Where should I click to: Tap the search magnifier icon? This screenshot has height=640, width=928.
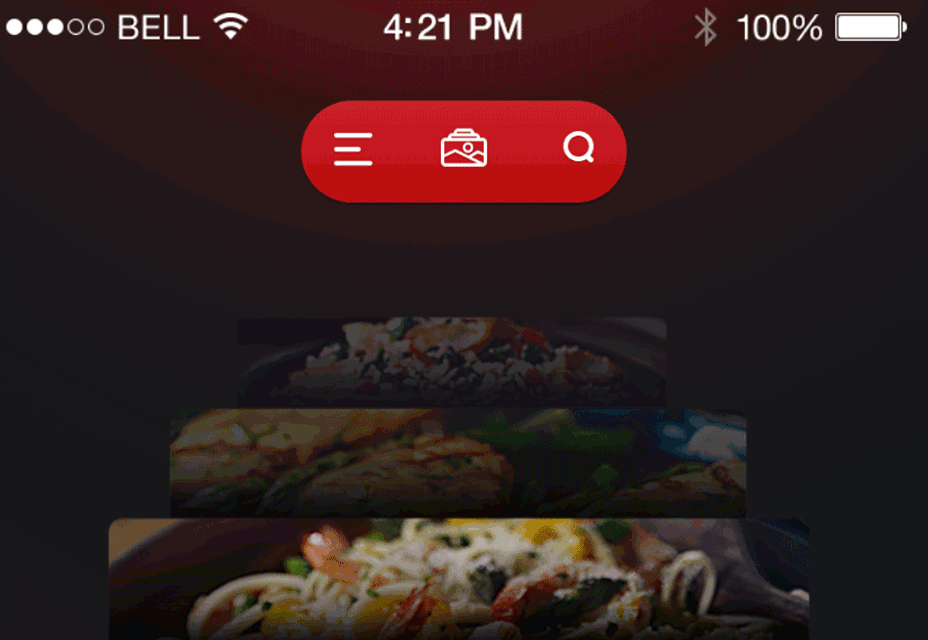[x=578, y=149]
